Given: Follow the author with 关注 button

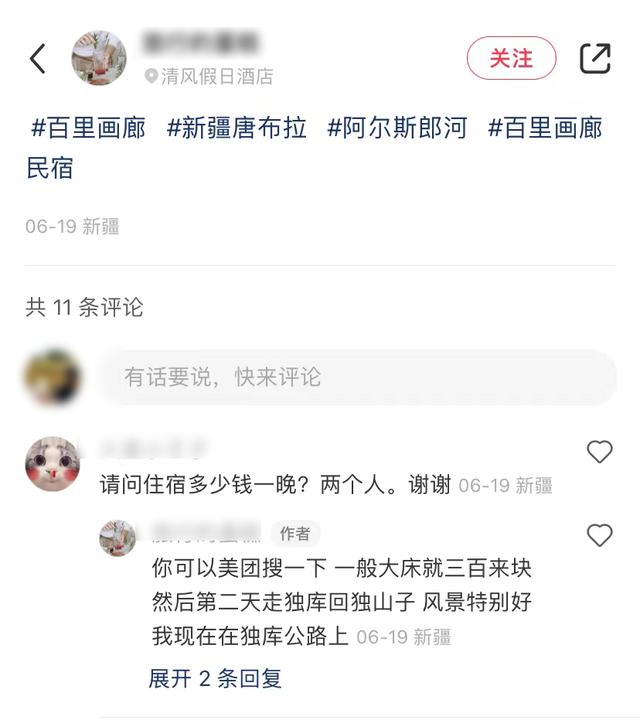Looking at the screenshot, I should [x=511, y=58].
